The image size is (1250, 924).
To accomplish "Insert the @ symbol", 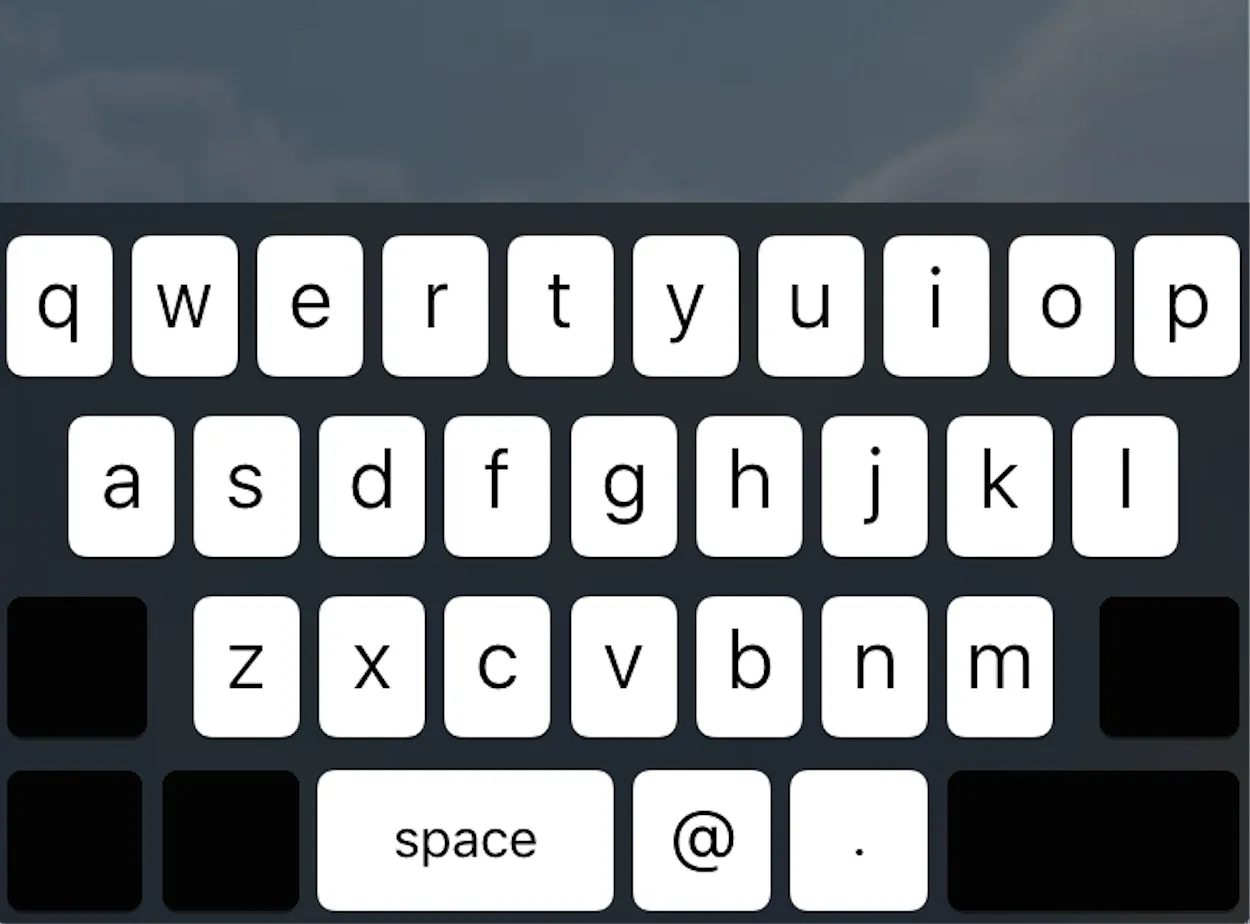I will pos(702,840).
